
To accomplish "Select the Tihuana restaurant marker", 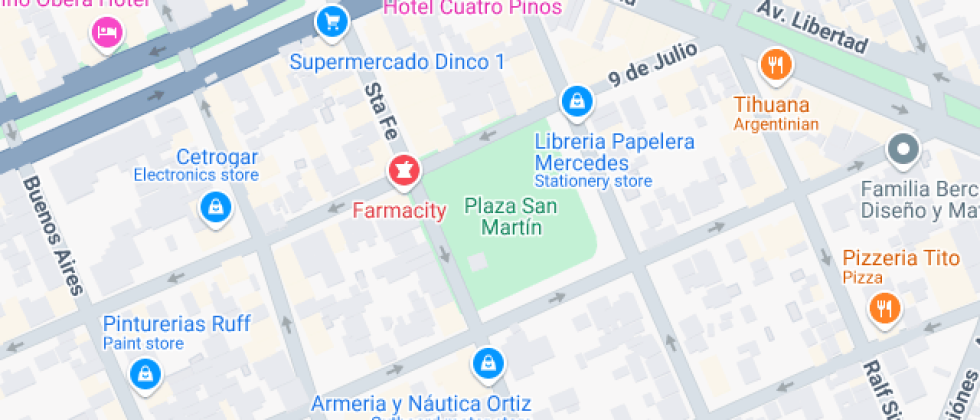I will [x=775, y=65].
